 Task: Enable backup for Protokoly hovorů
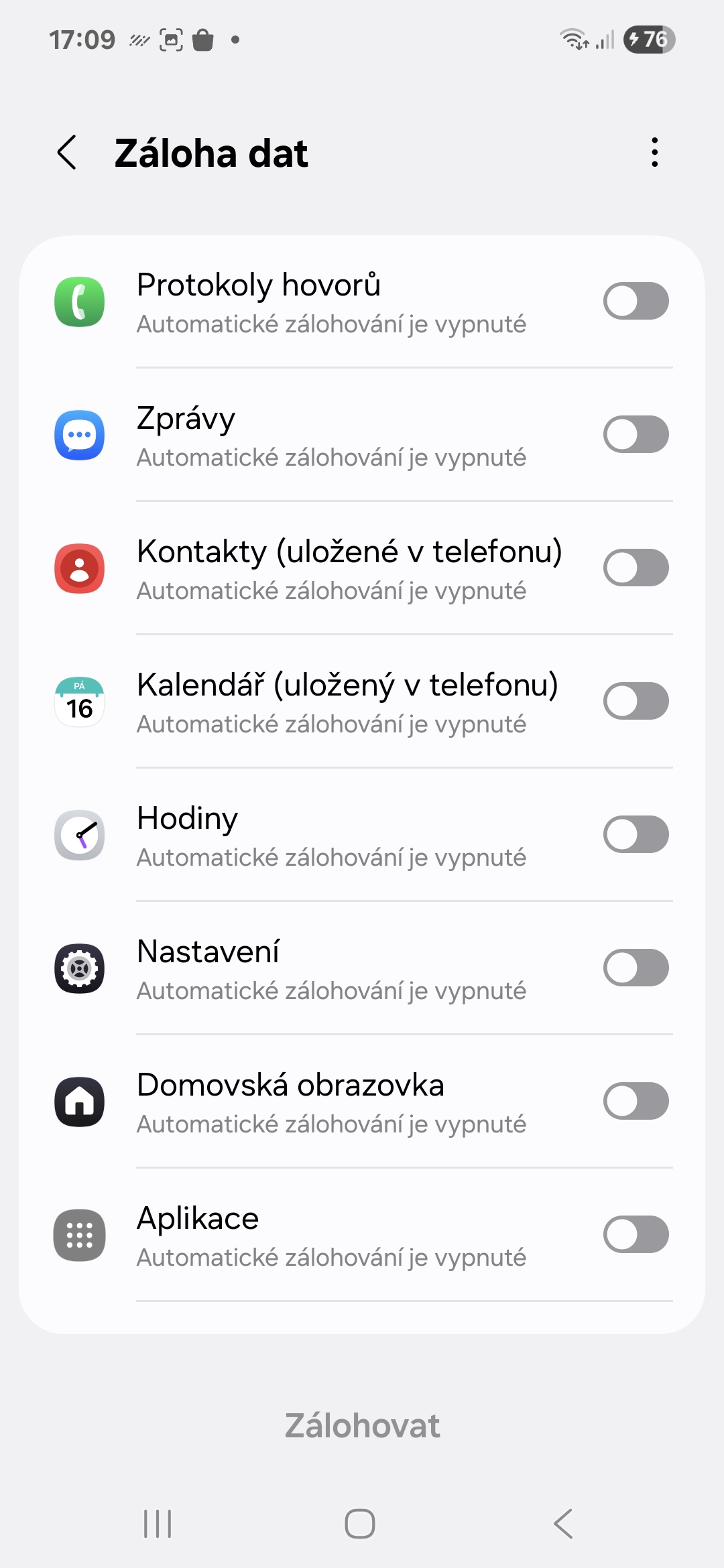[636, 301]
